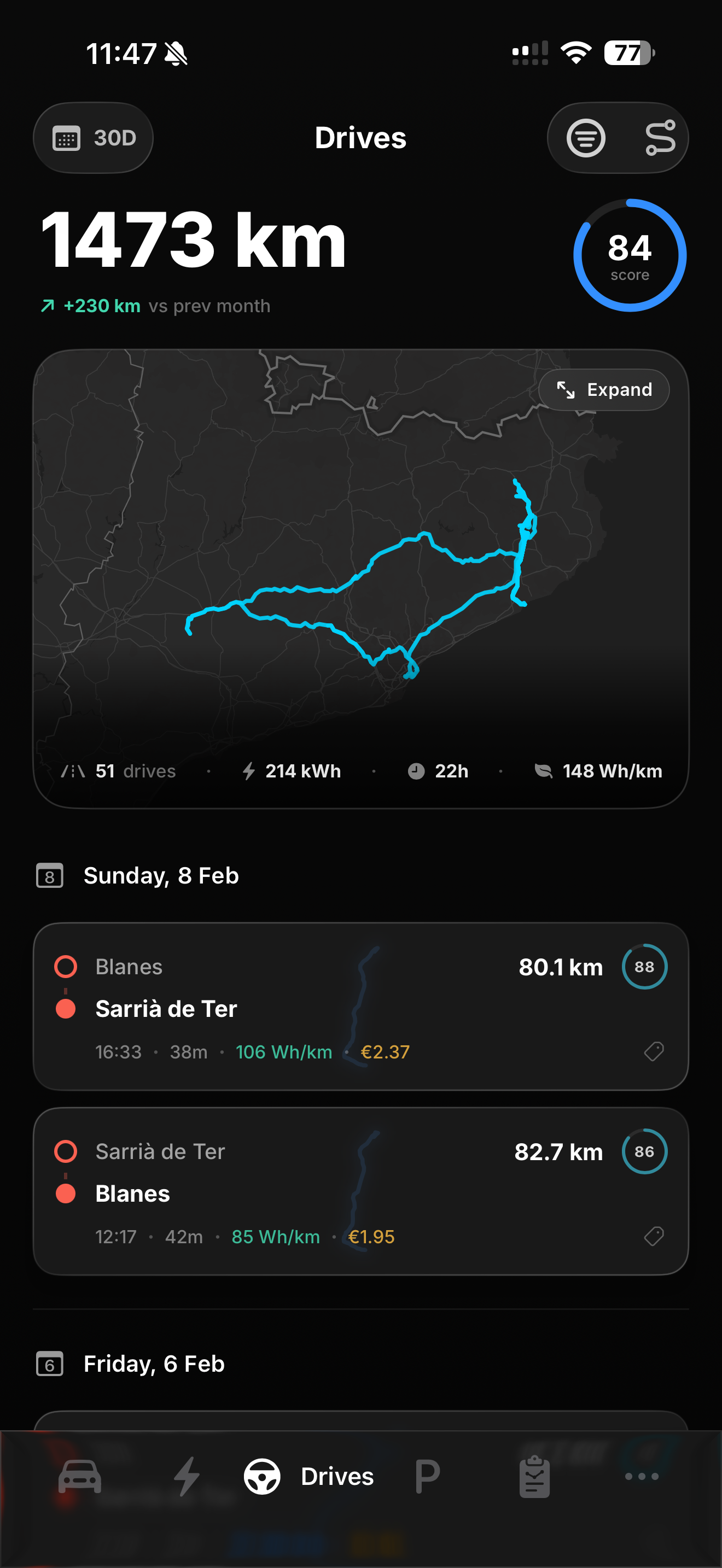The width and height of the screenshot is (722, 1568).
Task: Open the more options tab
Action: point(642,1476)
